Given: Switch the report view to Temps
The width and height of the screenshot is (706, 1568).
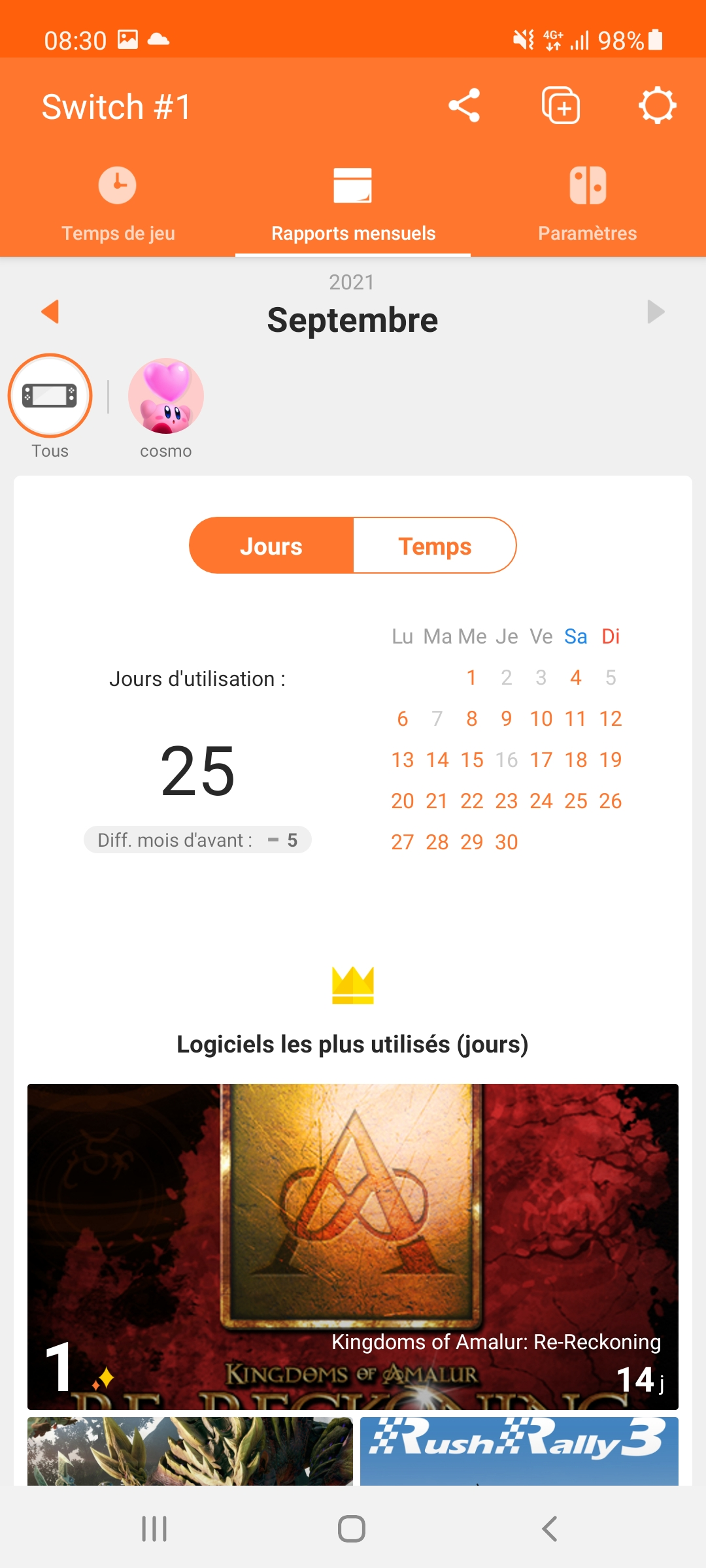Looking at the screenshot, I should (435, 546).
